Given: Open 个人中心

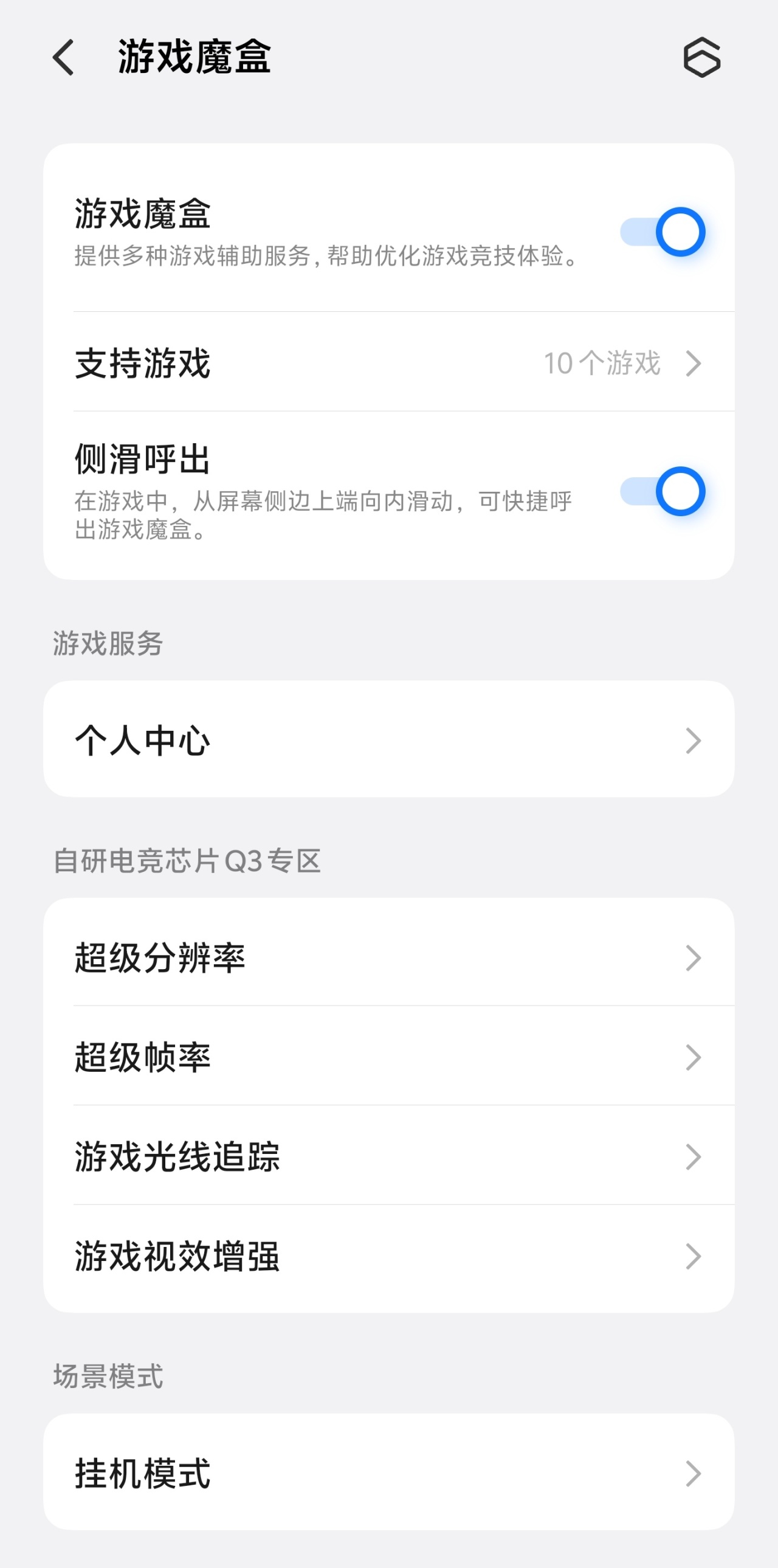Looking at the screenshot, I should [x=390, y=739].
